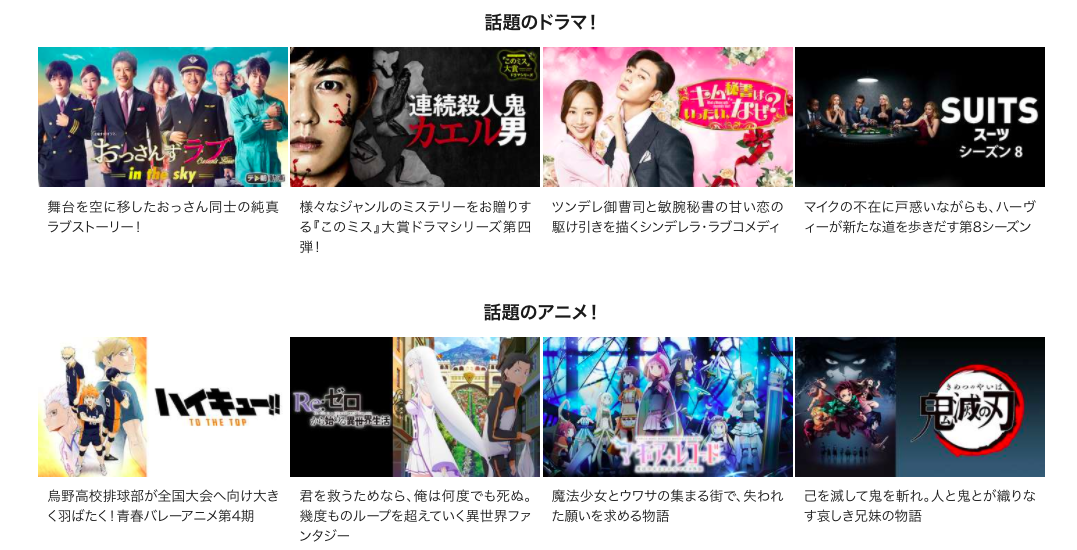Open the おっさんずラブ in the sky drama tile
This screenshot has height=550, width=1077.
pyautogui.click(x=163, y=117)
